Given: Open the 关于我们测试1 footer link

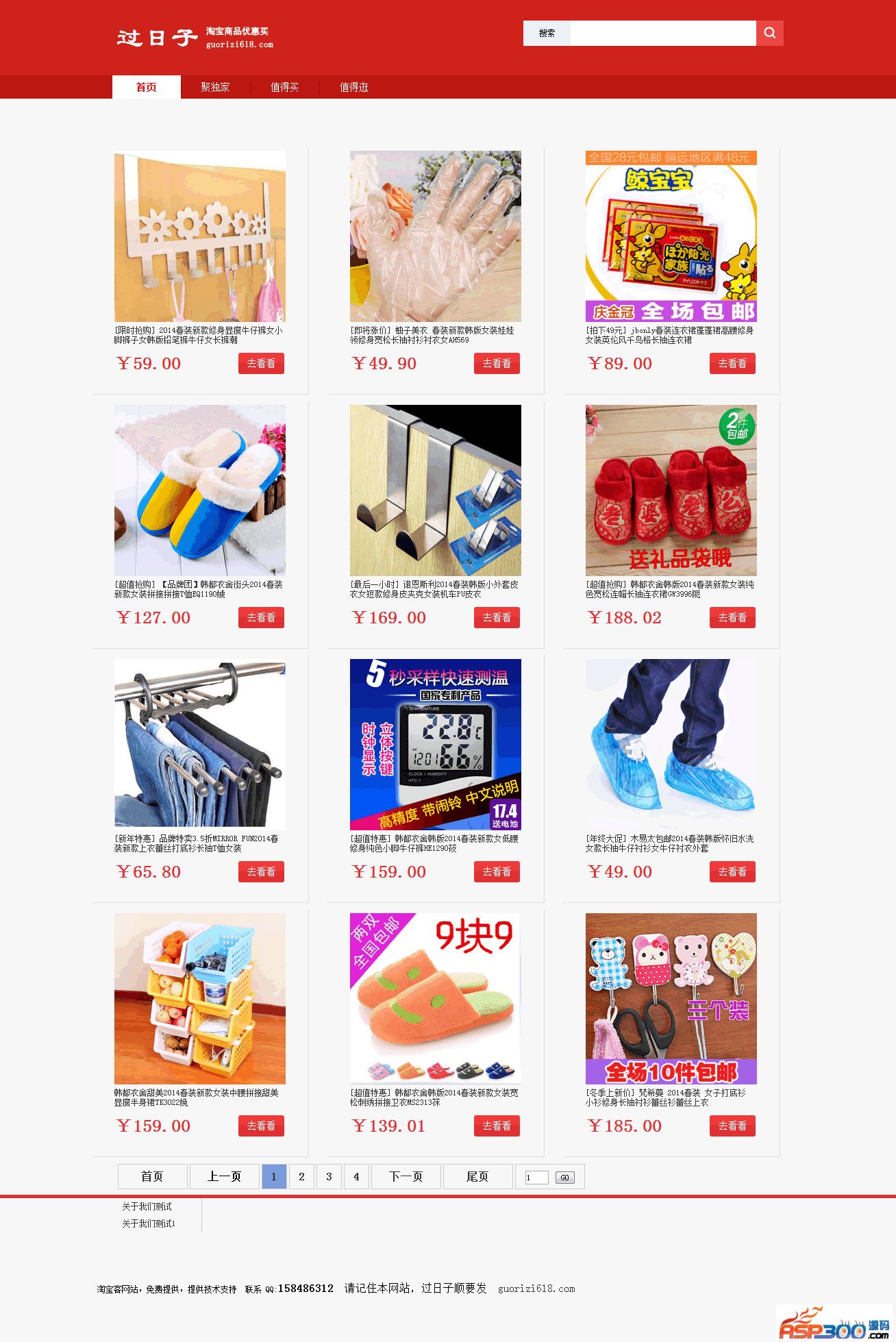Looking at the screenshot, I should tap(149, 1223).
